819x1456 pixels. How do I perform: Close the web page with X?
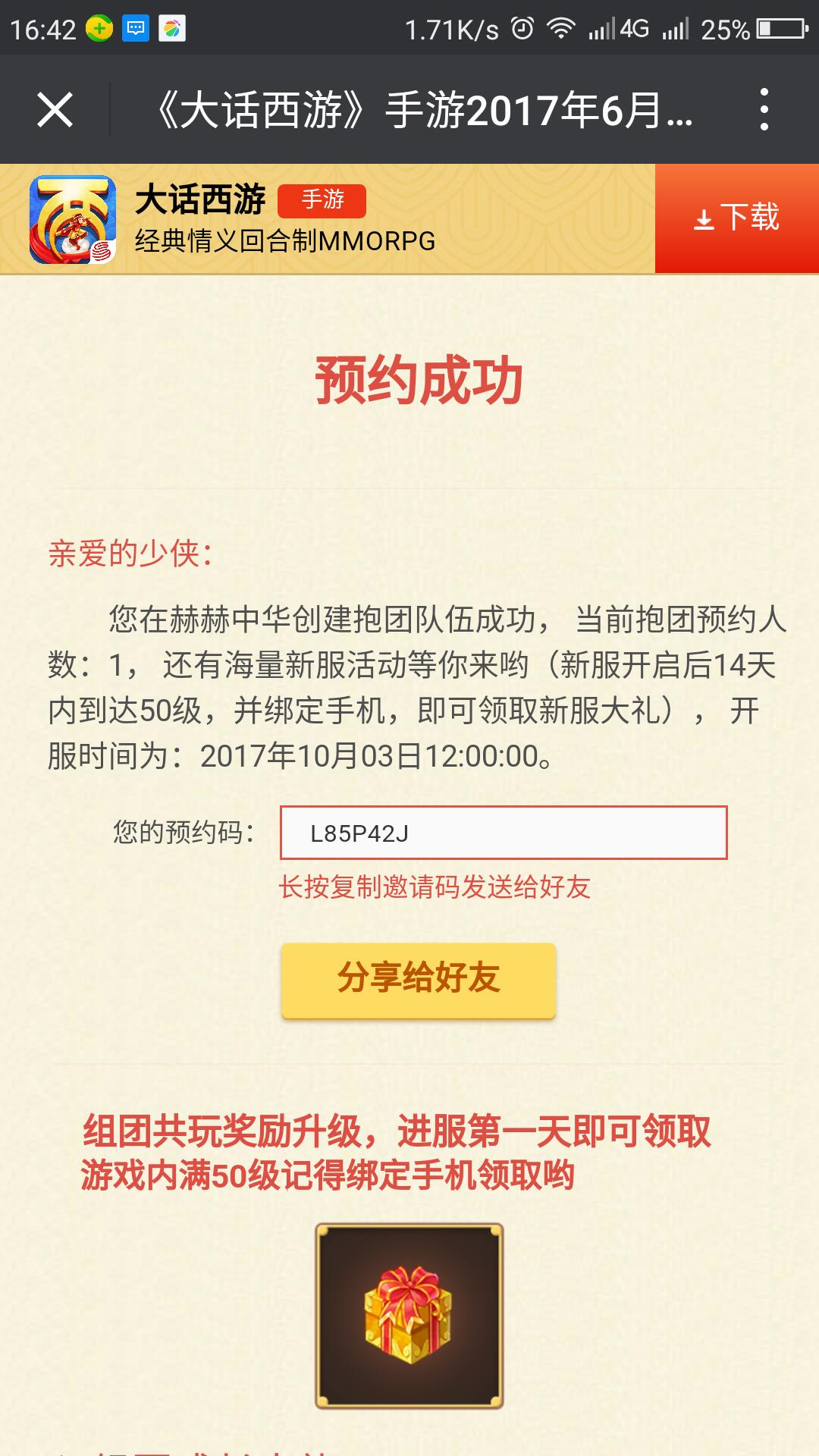tap(55, 109)
